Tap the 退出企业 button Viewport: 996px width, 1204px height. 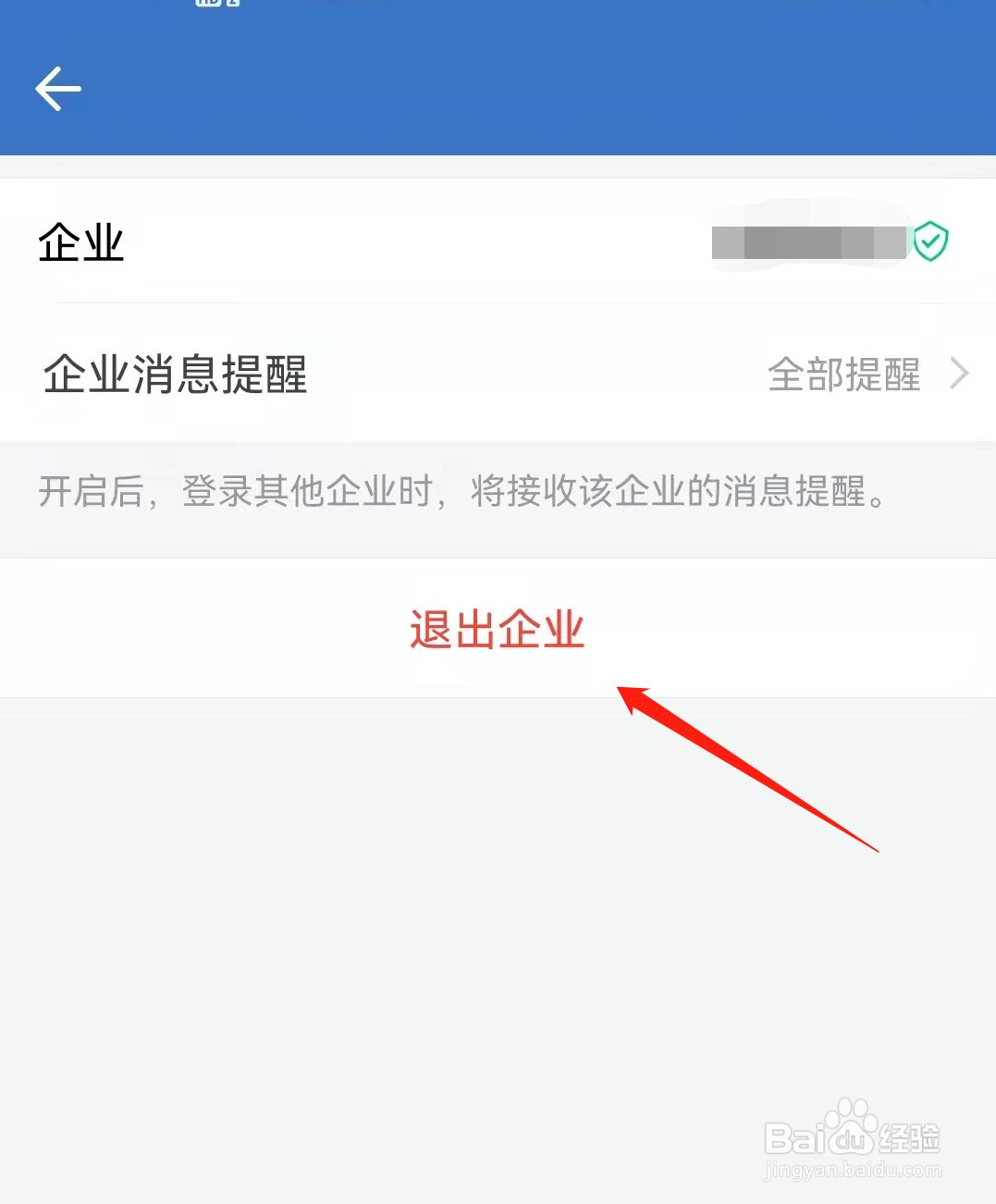point(497,629)
